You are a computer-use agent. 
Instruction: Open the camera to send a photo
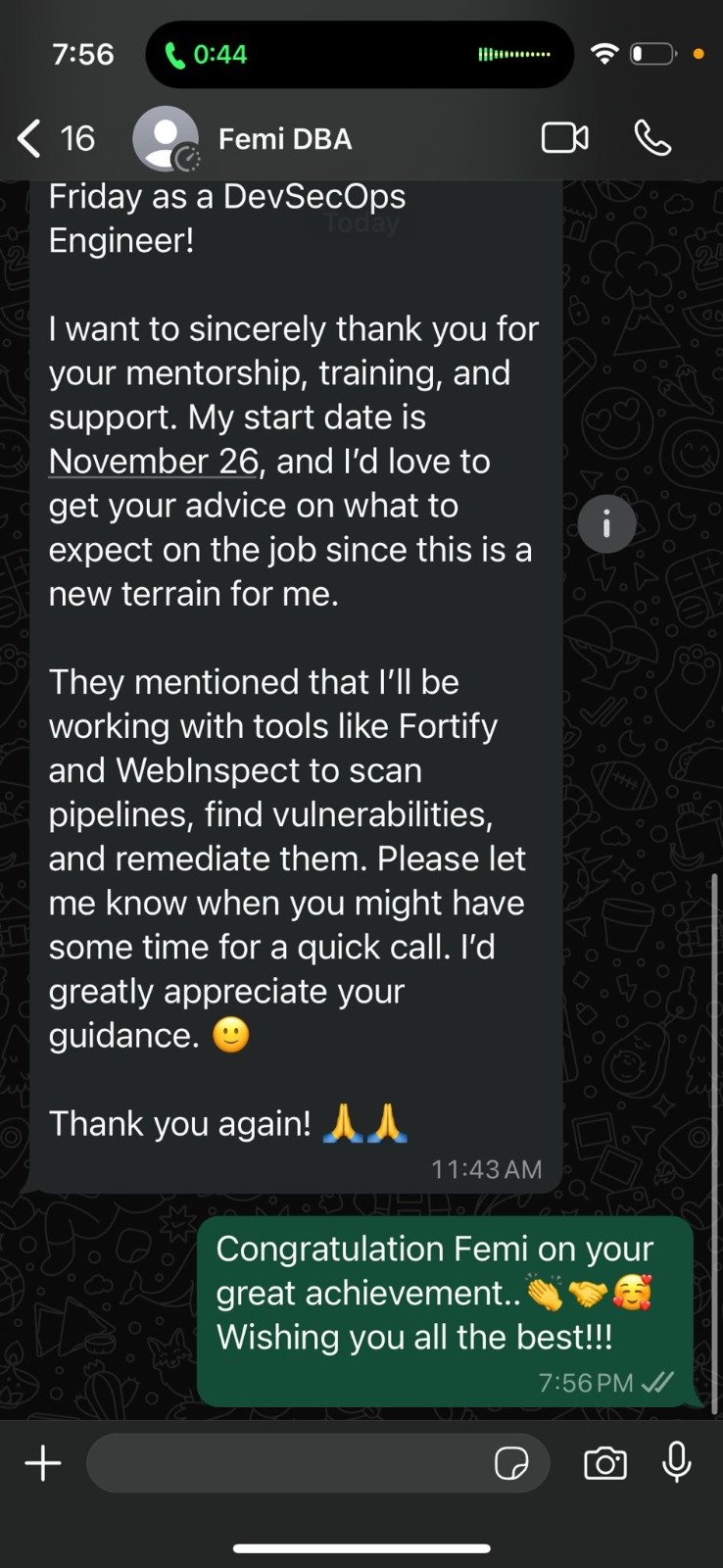point(605,1463)
